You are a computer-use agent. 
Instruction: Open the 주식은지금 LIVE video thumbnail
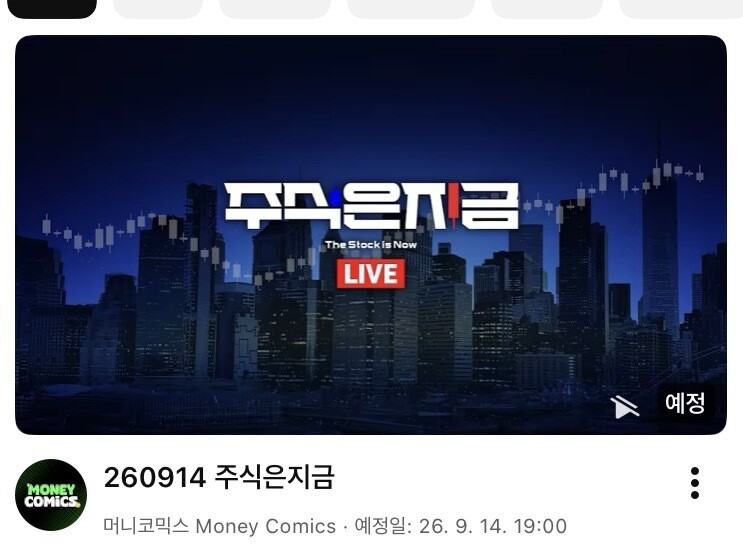point(371,235)
